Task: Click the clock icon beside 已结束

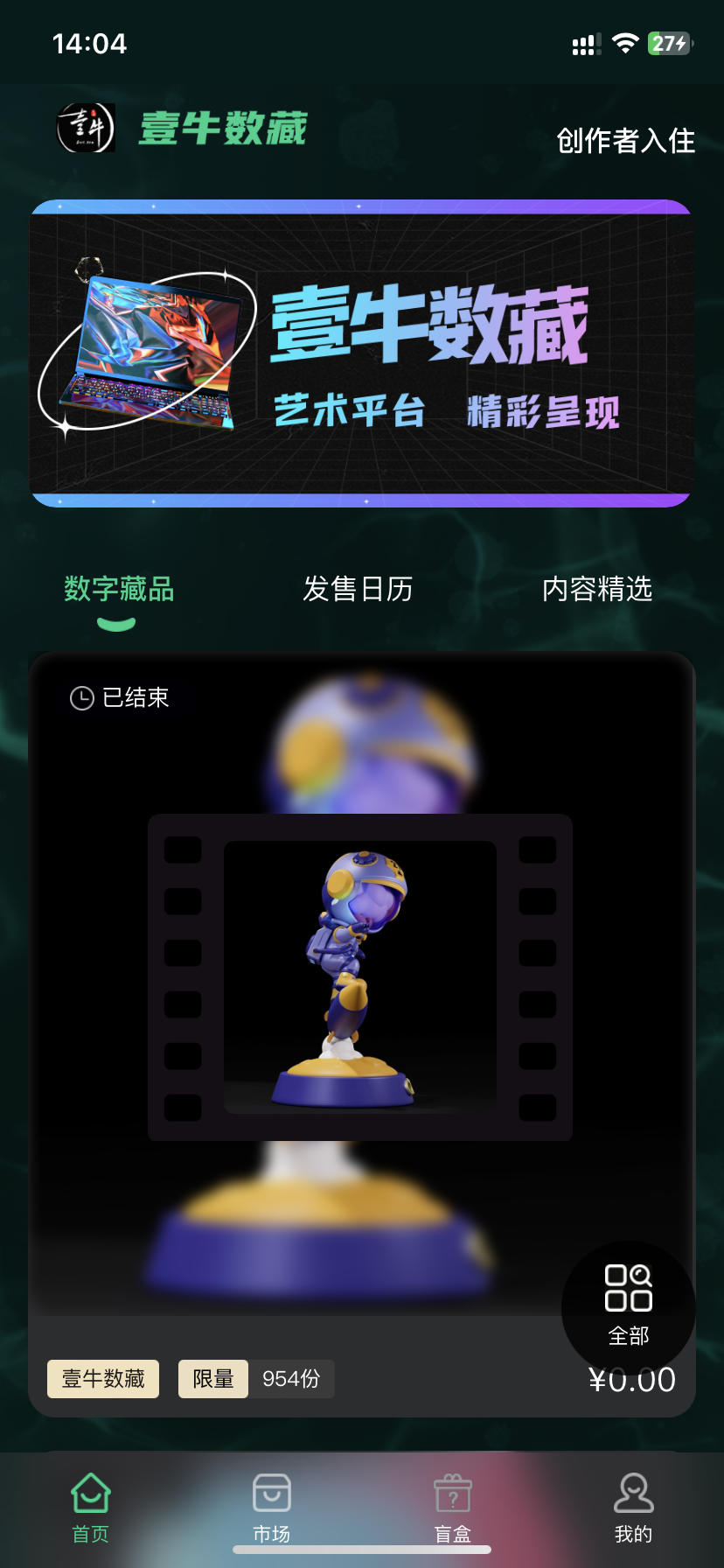Action: [x=80, y=697]
